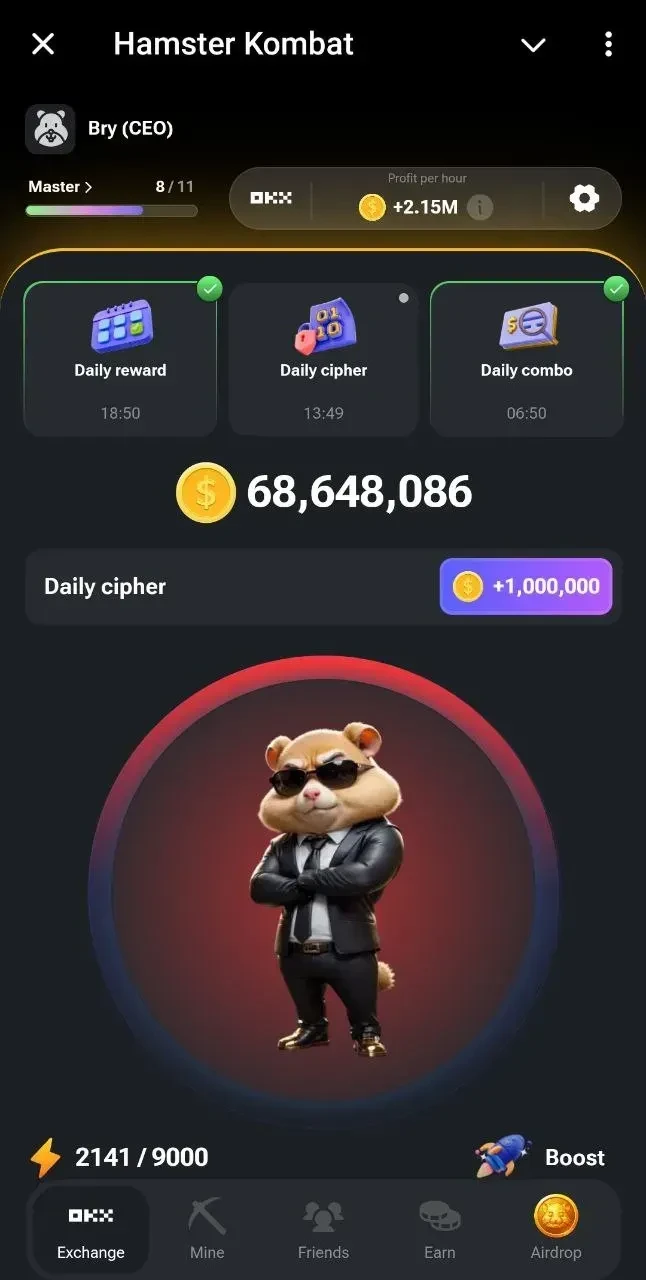Viewport: 646px width, 1280px height.
Task: Open the Earn tab
Action: point(439,1230)
